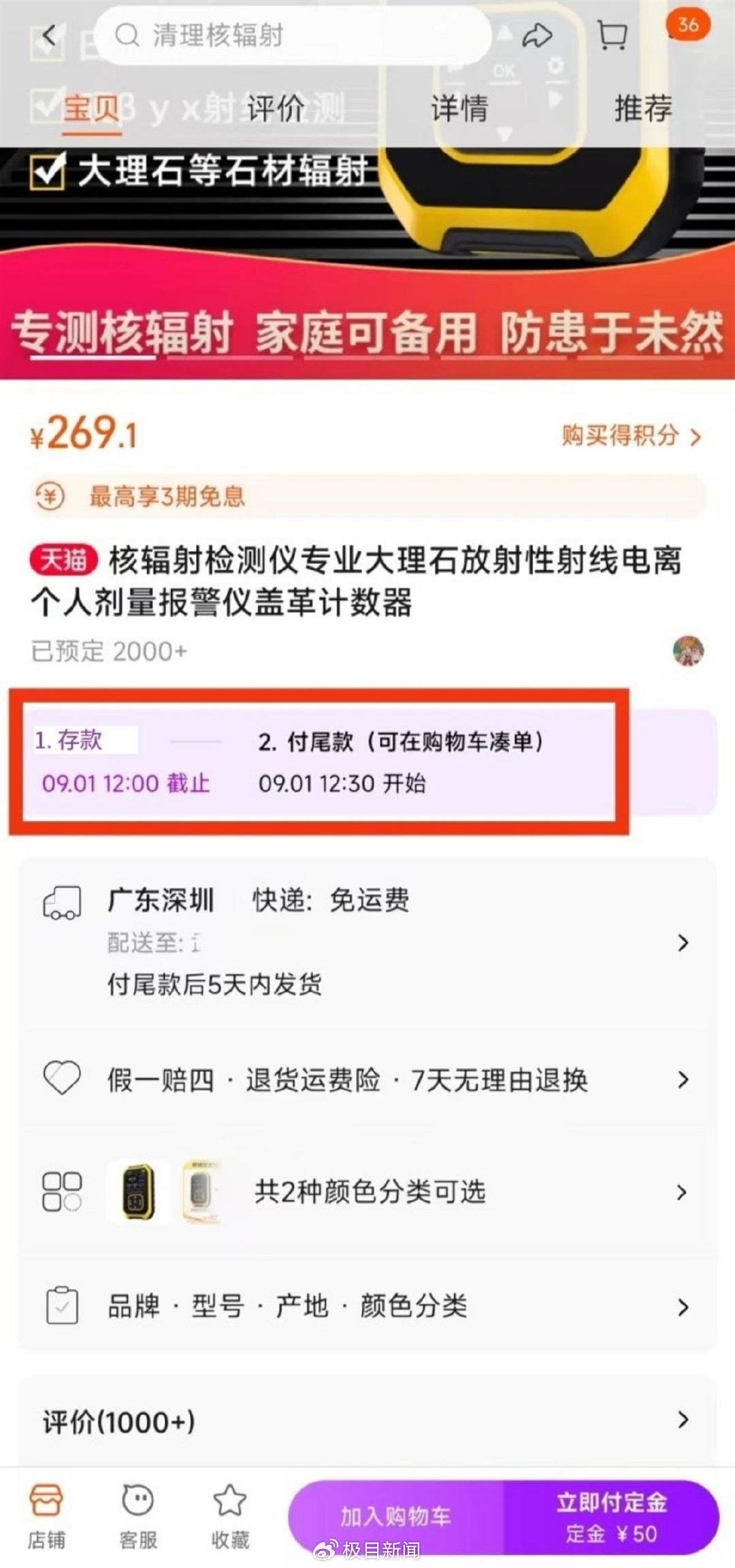Contact 客服 customer service
This screenshot has width=735, height=1568.
click(x=138, y=1517)
